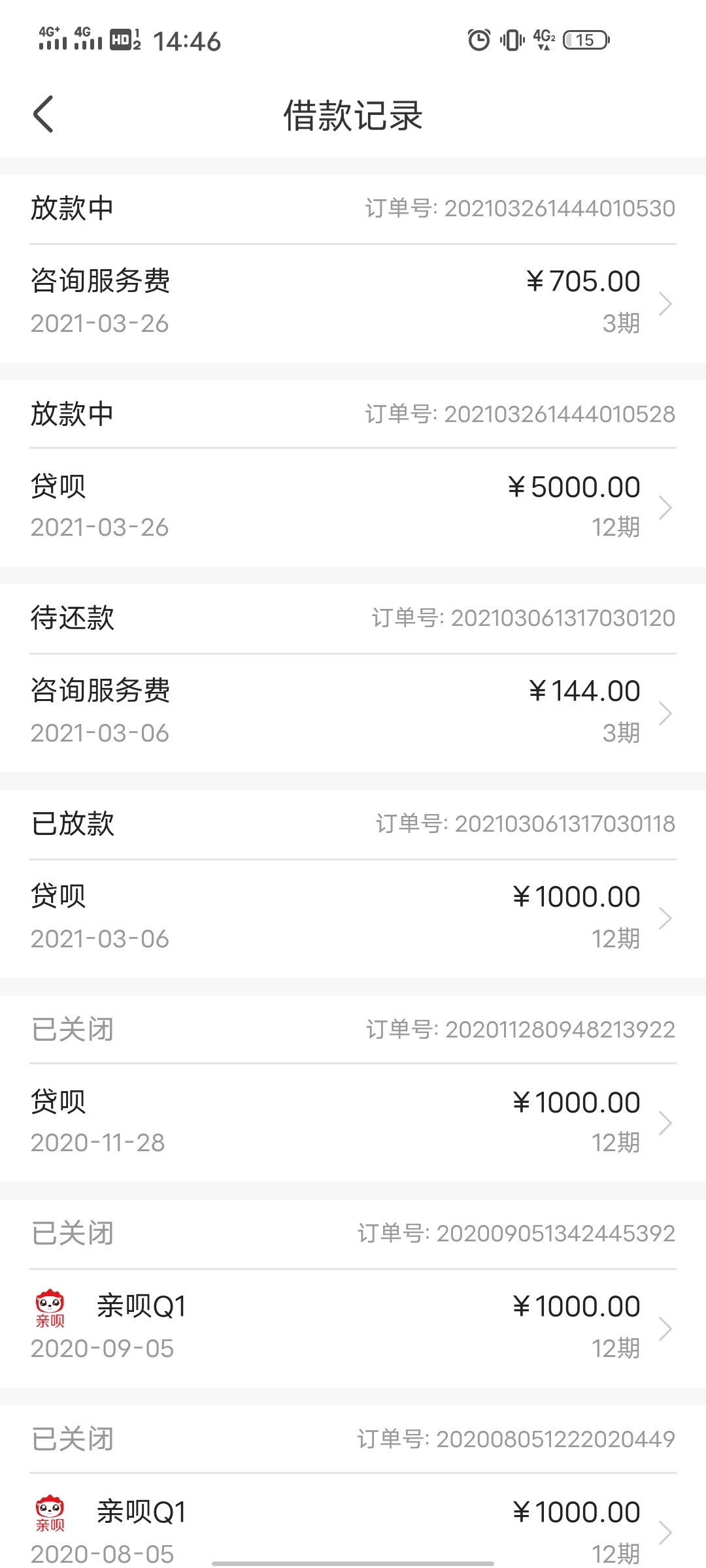The height and width of the screenshot is (1568, 706).
Task: View the ¥5000.00 贷呗 loan in 放款中
Action: coord(353,507)
